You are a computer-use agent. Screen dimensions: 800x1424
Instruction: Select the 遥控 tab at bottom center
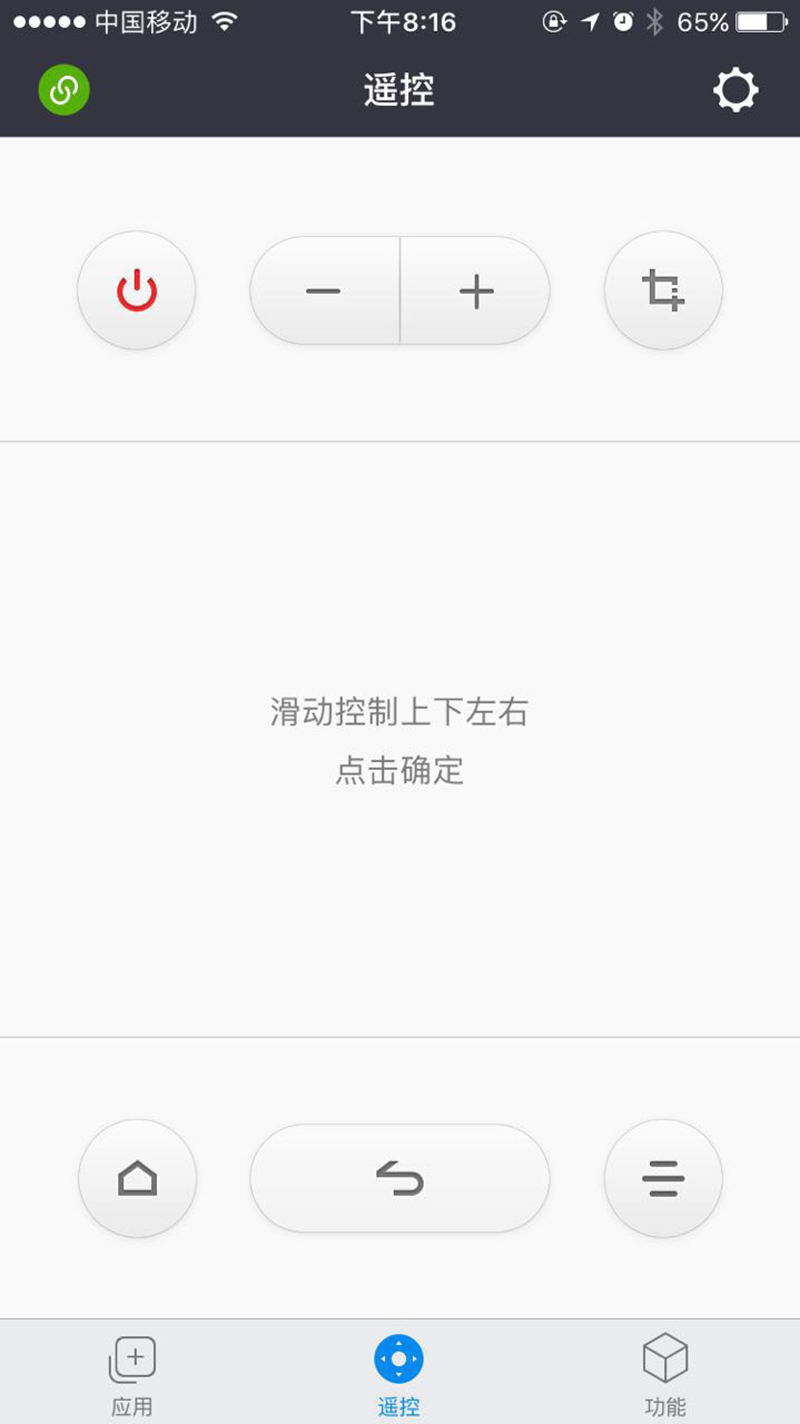click(399, 1375)
